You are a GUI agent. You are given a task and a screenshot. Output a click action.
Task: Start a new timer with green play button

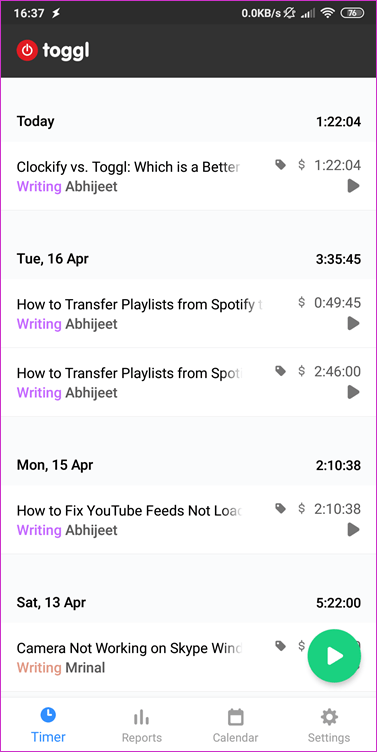334,656
